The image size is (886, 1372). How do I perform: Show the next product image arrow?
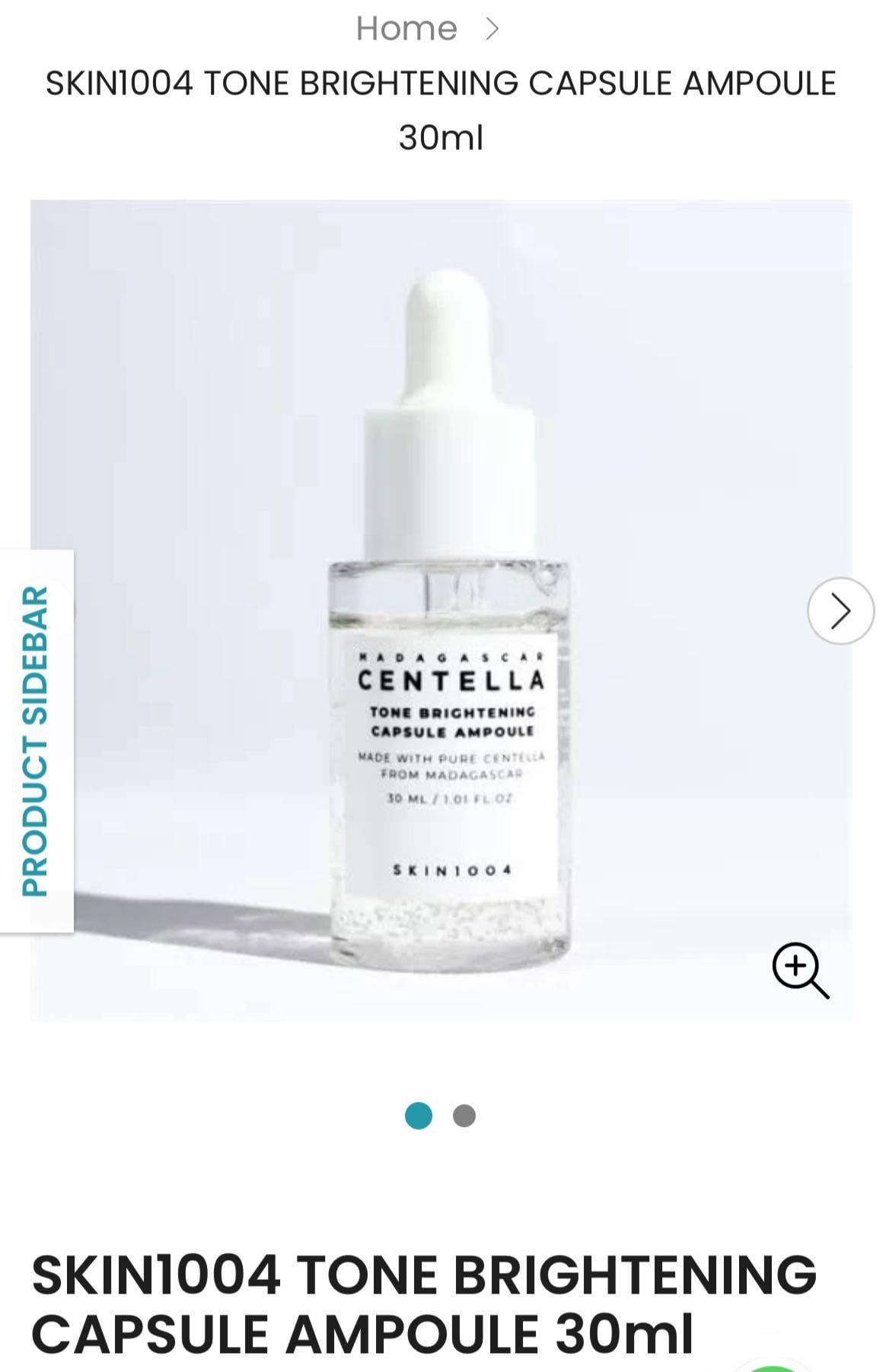coord(840,611)
